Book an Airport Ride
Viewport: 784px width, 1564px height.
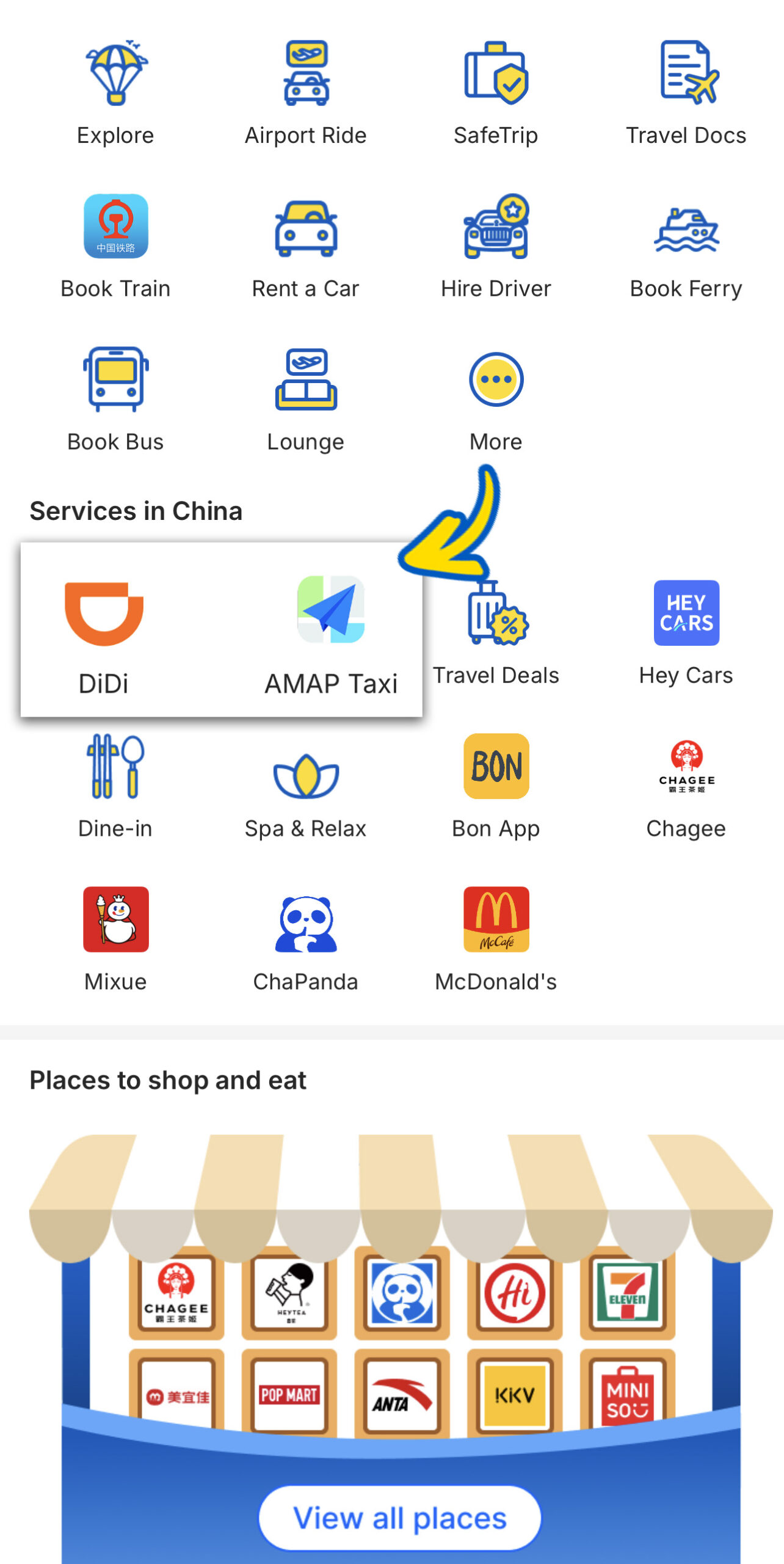click(x=306, y=93)
